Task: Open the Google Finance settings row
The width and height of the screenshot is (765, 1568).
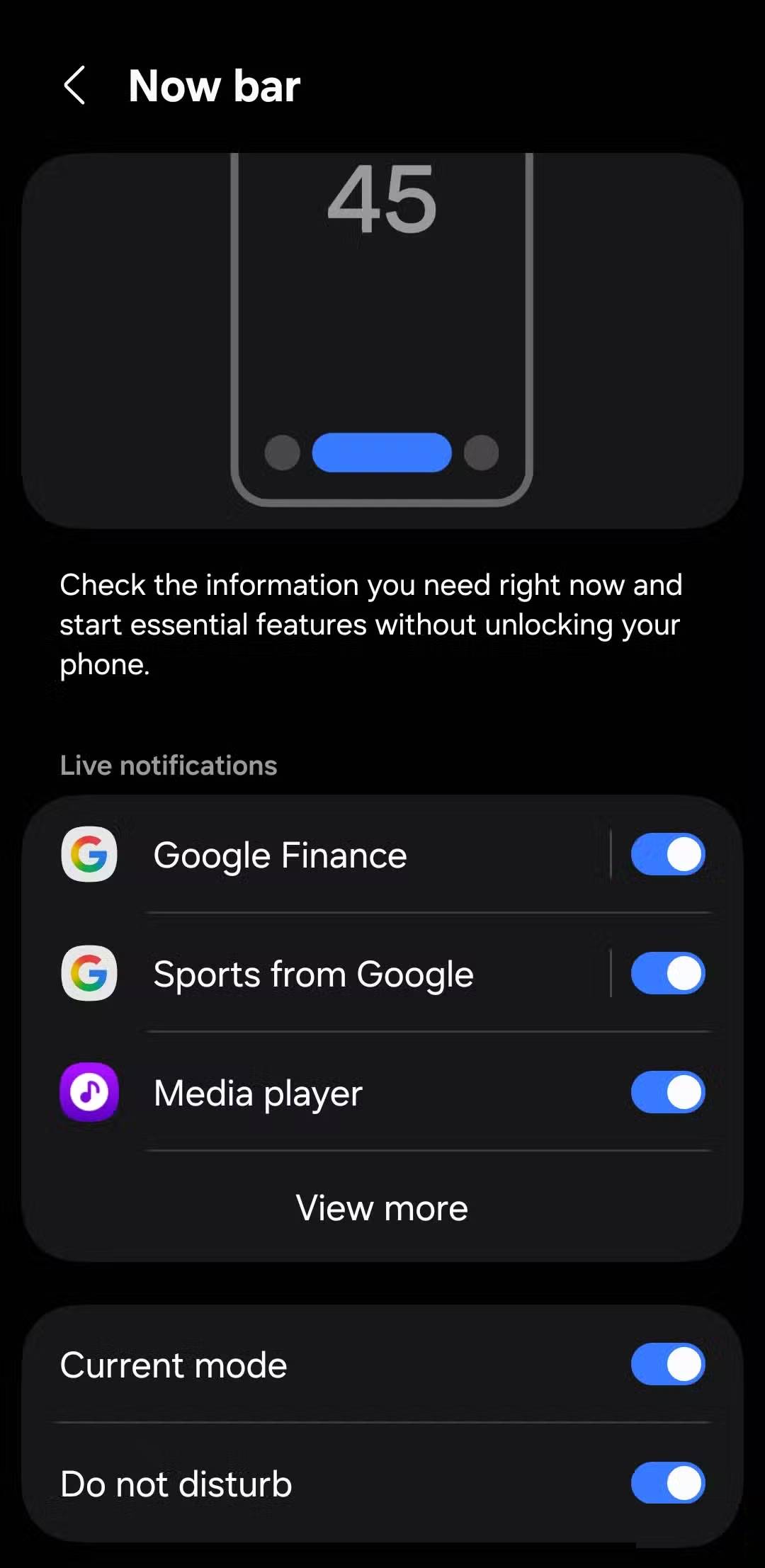Action: (x=279, y=854)
